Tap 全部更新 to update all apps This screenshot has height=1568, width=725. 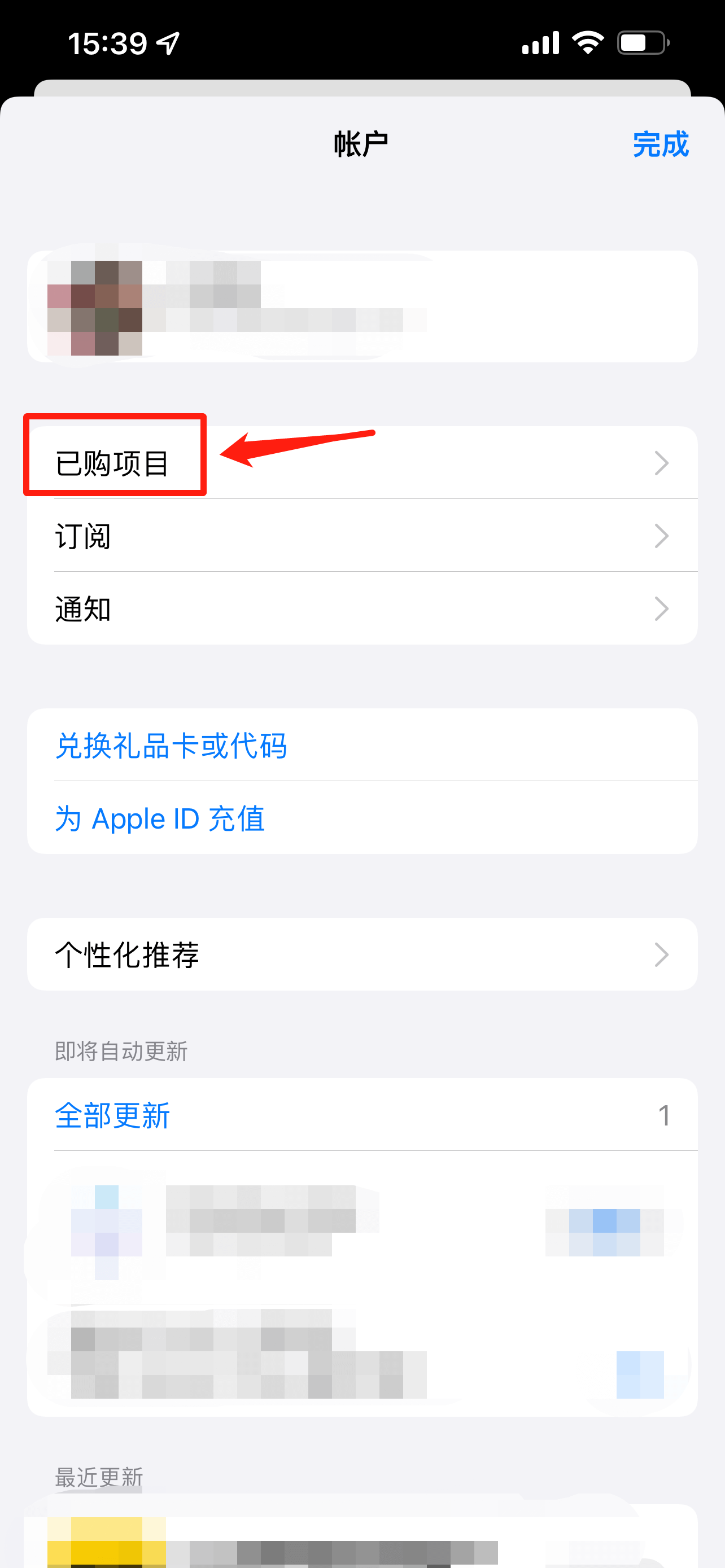point(113,1116)
